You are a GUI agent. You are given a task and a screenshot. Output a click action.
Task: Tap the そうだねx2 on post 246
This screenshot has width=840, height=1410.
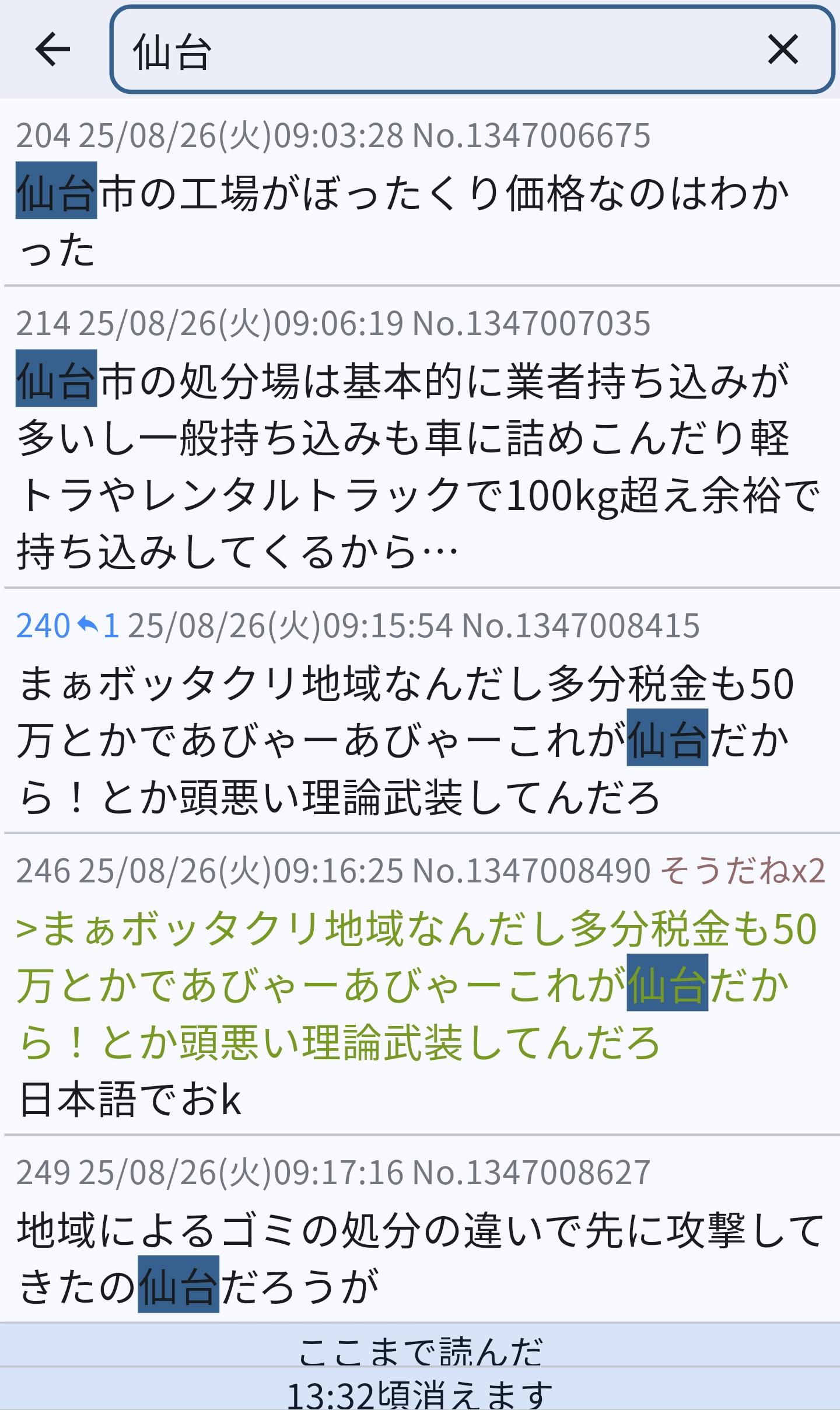(742, 871)
